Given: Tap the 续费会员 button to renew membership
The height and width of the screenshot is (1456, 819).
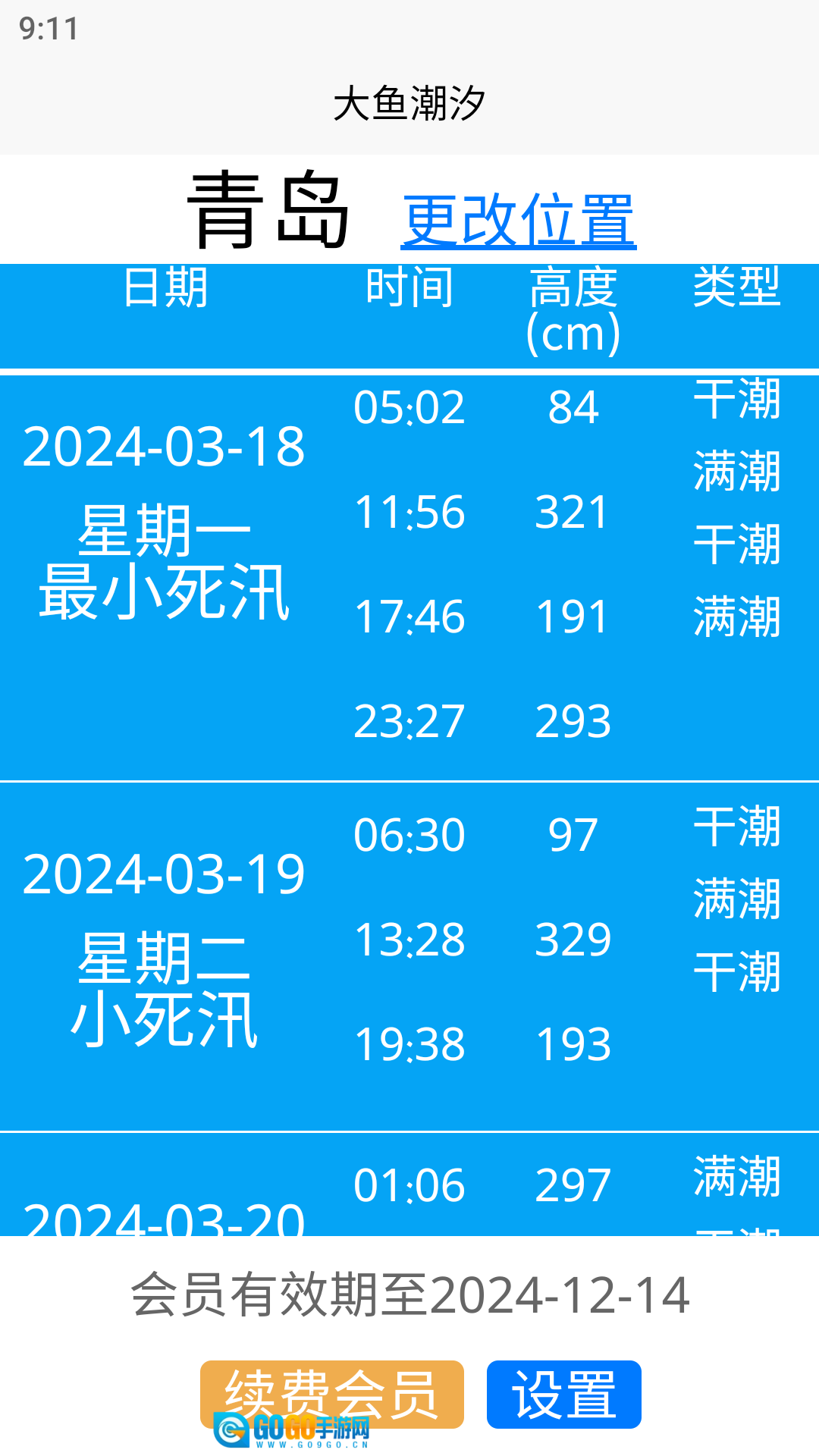Looking at the screenshot, I should [x=331, y=1394].
